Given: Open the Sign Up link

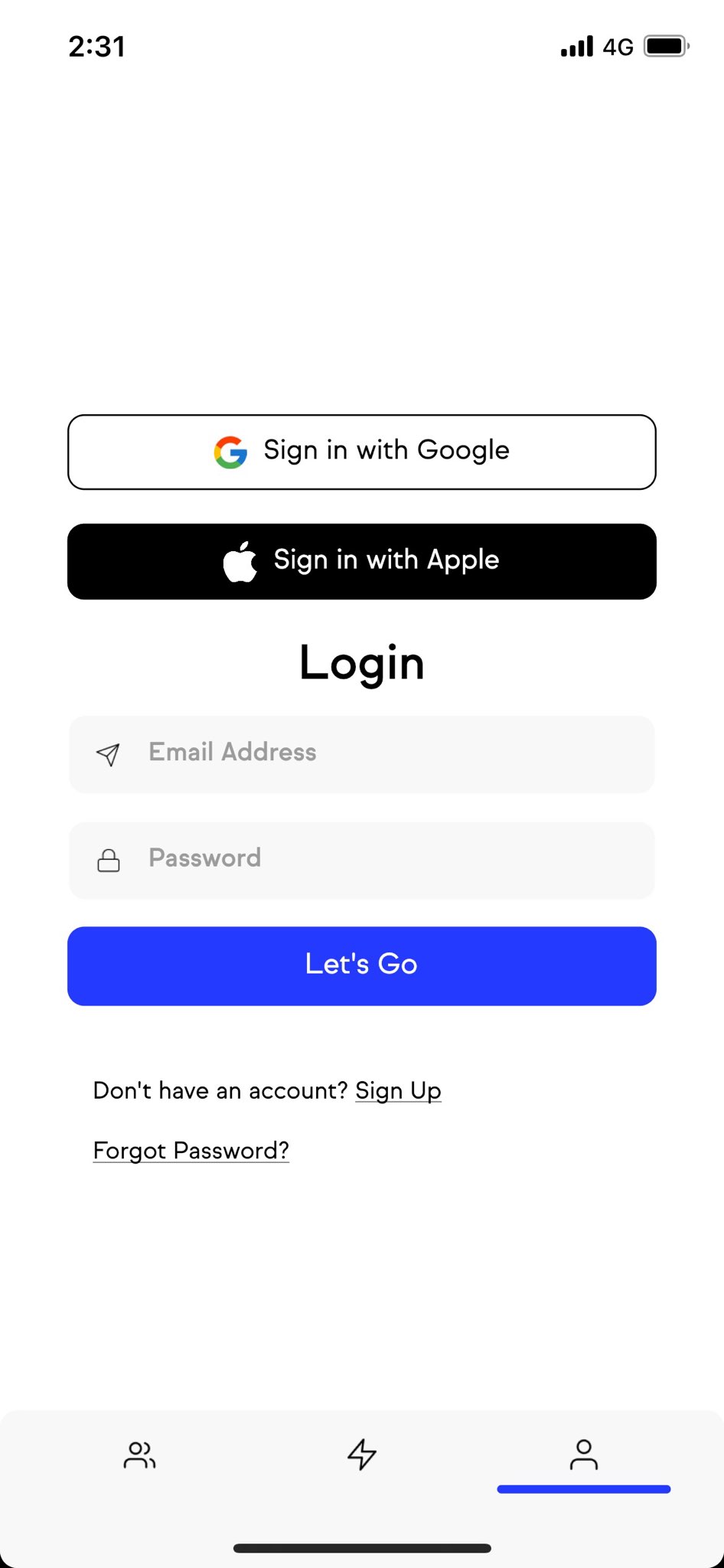Looking at the screenshot, I should click(x=398, y=1090).
